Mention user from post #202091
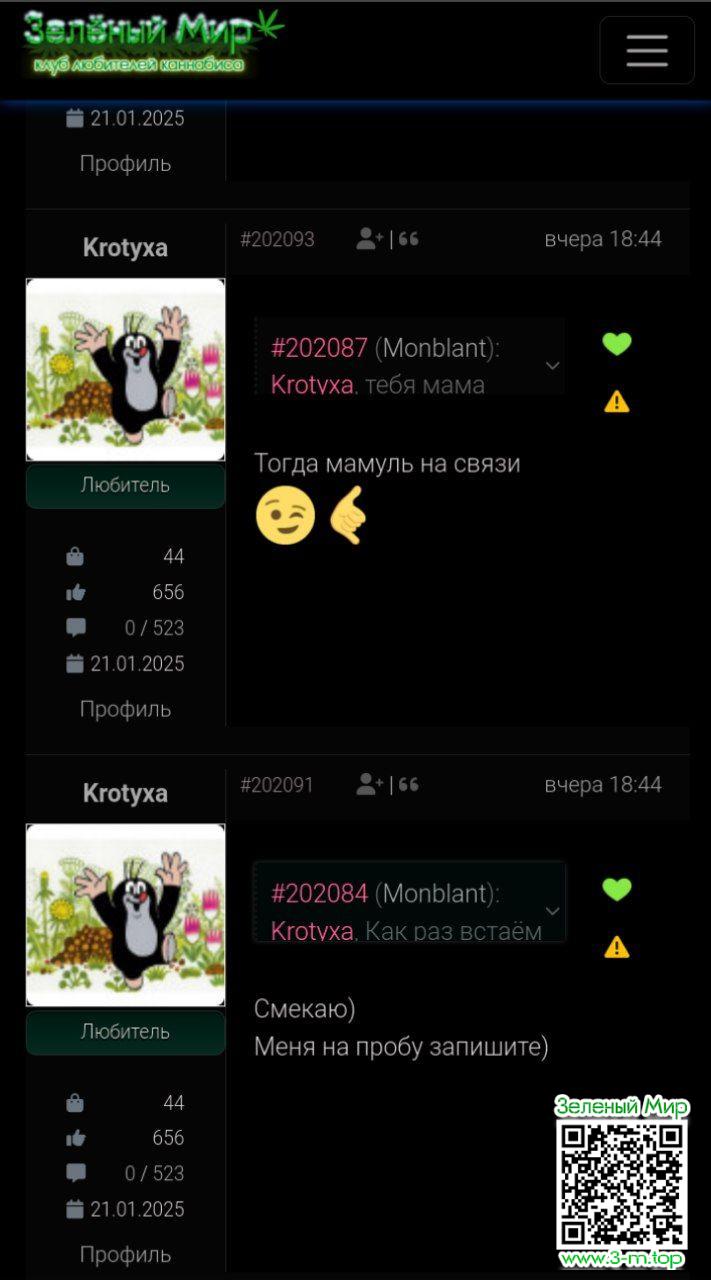This screenshot has height=1280, width=711. [369, 785]
